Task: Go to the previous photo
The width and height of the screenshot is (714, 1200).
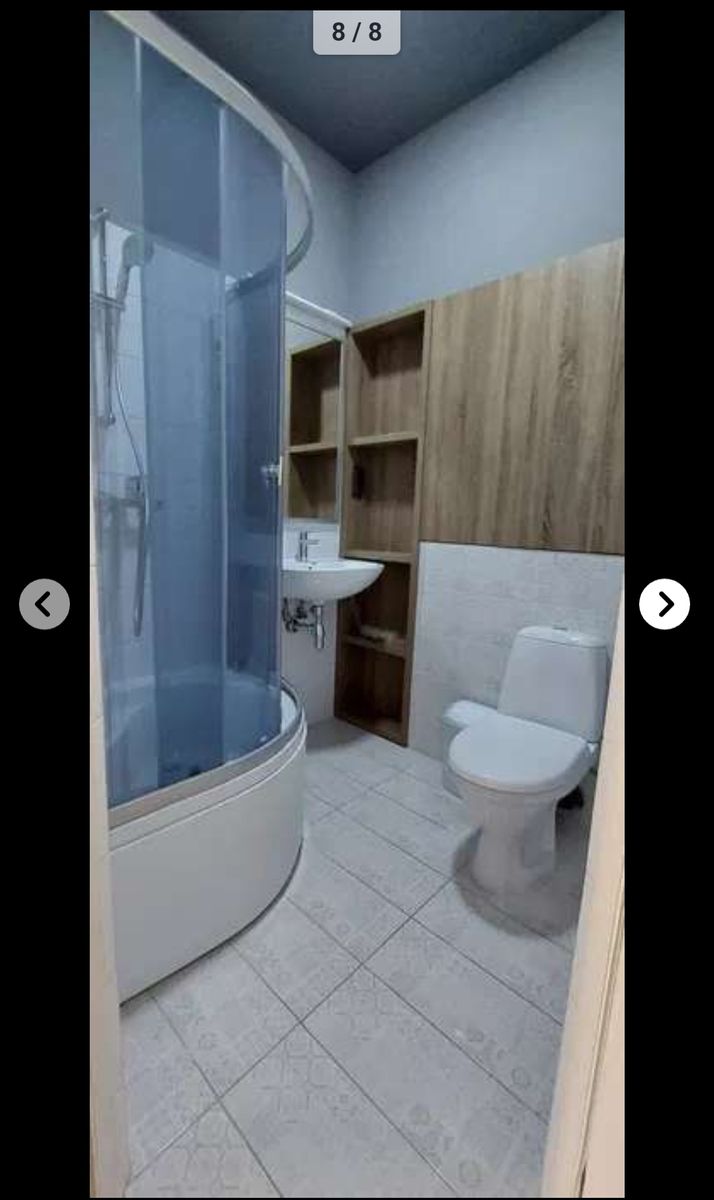Action: click(44, 604)
